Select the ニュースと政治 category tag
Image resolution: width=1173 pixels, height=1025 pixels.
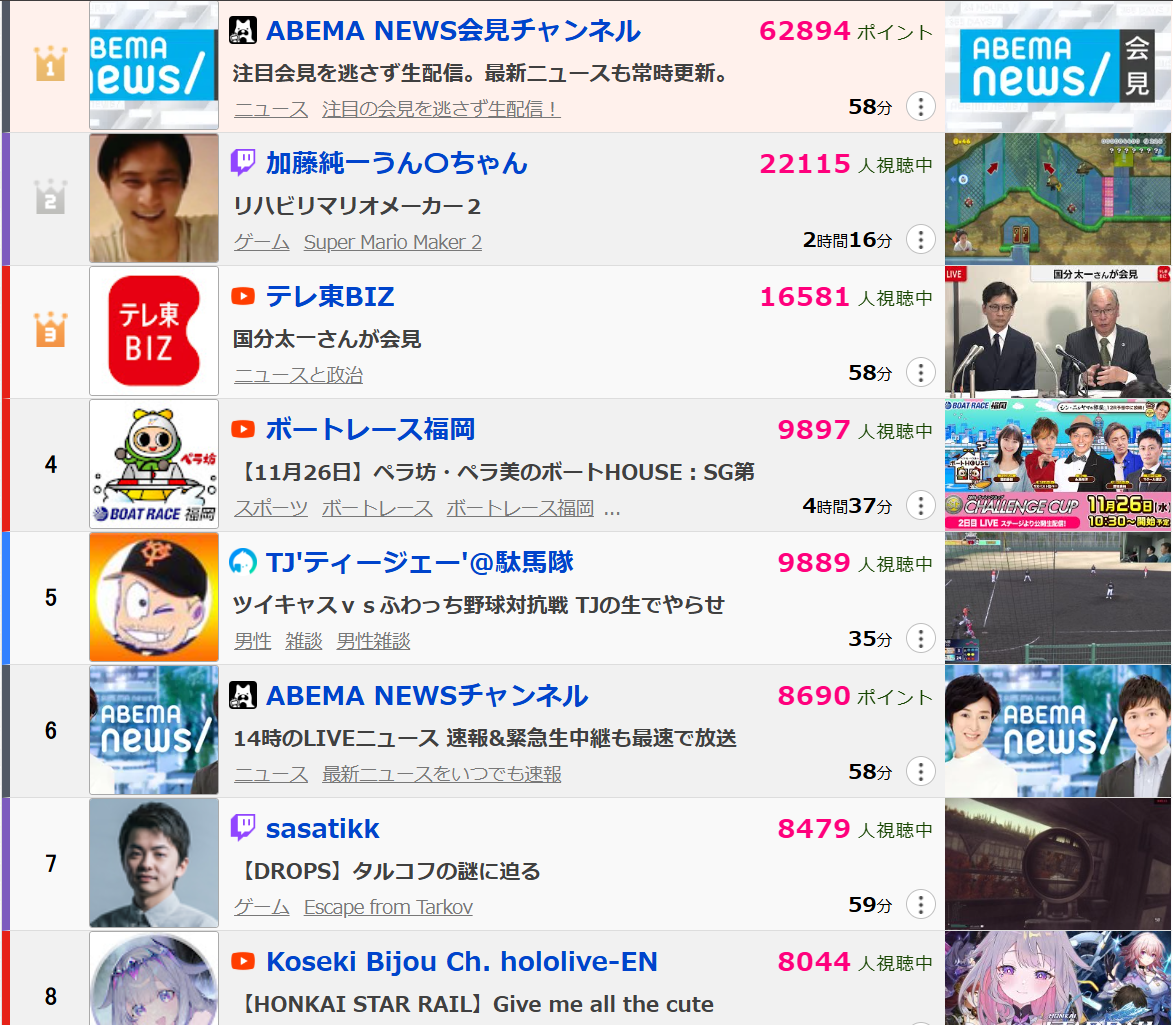tap(298, 375)
